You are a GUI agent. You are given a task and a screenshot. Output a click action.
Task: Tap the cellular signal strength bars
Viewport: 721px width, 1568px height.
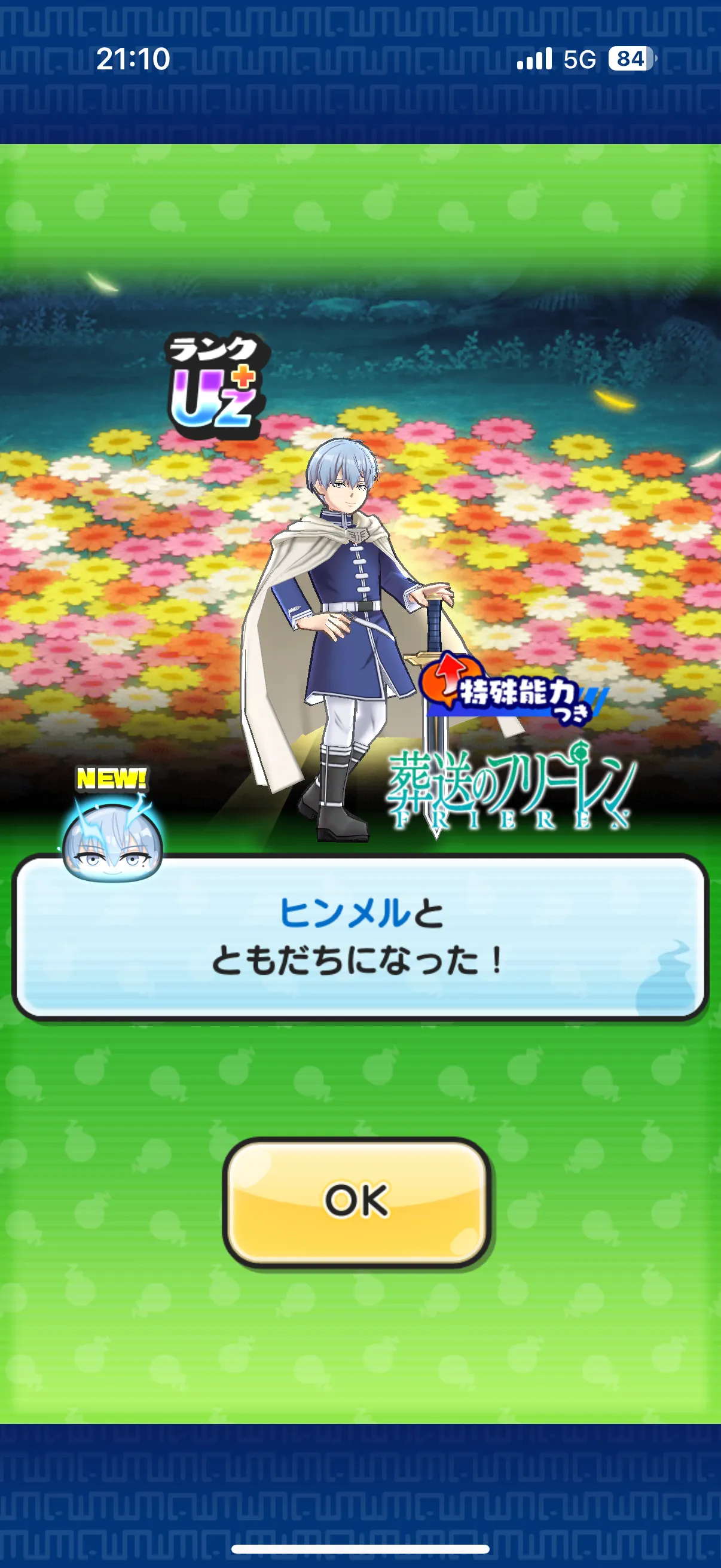click(536, 59)
